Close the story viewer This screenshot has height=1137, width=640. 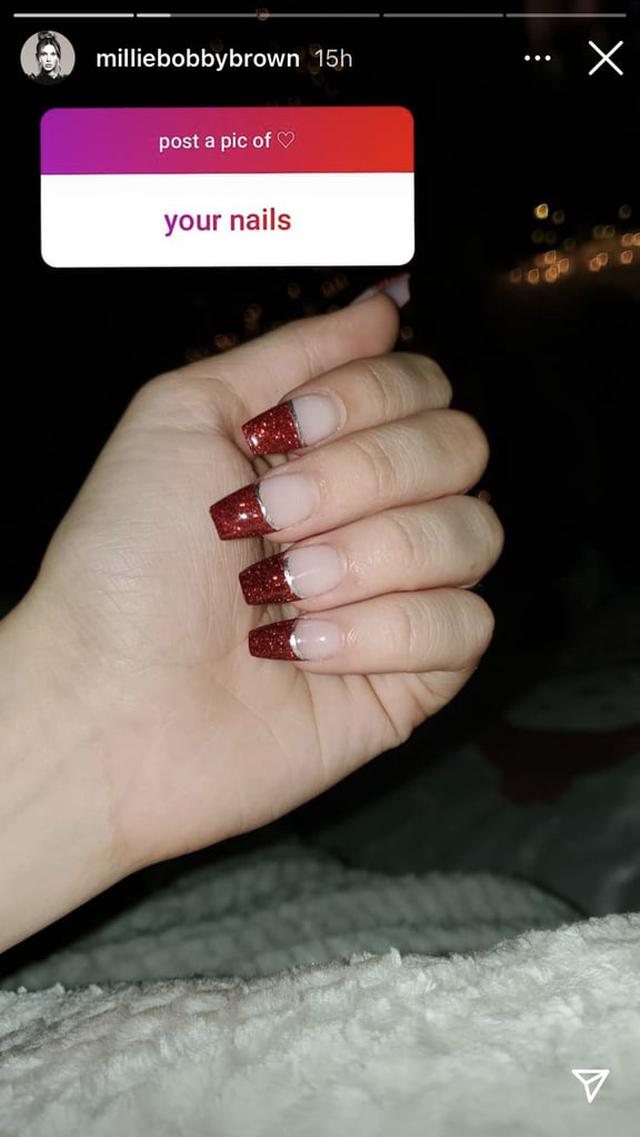605,58
